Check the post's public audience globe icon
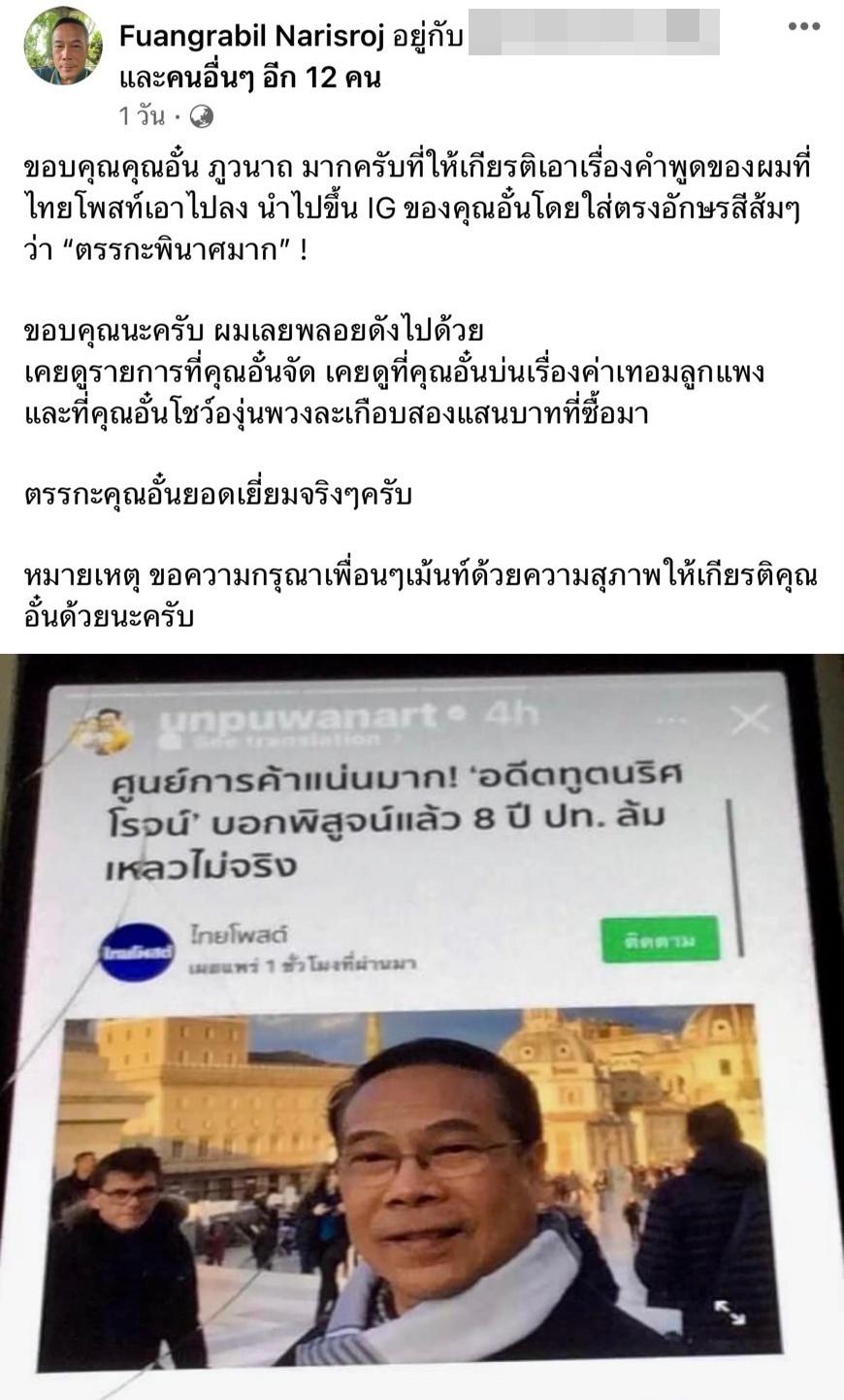 click(x=201, y=117)
